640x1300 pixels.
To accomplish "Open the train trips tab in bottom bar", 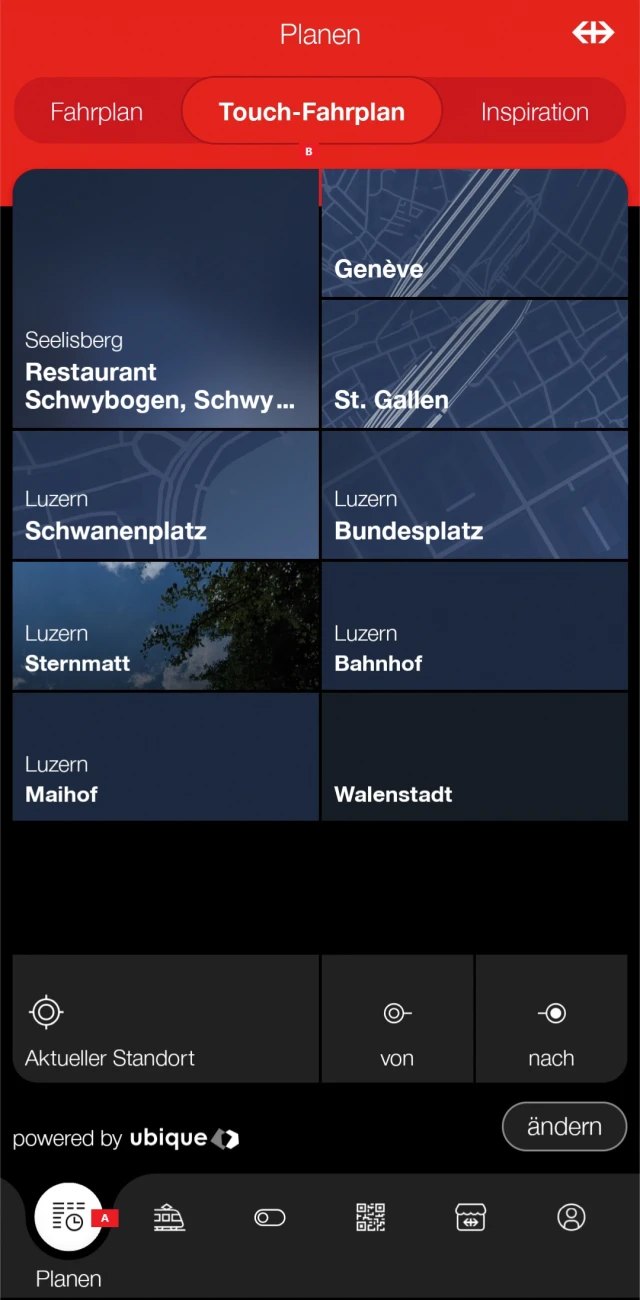I will tap(169, 1217).
